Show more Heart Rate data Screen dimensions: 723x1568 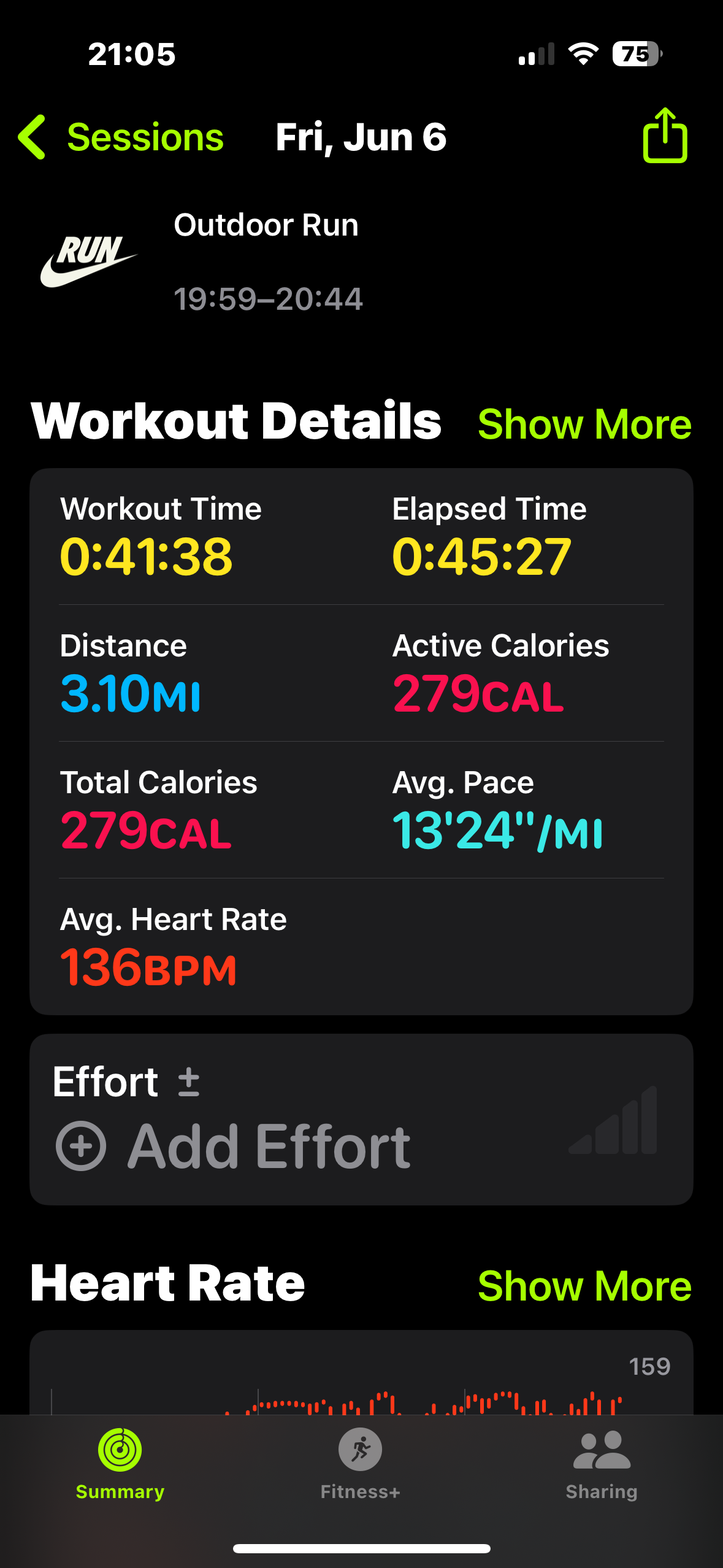tap(584, 1285)
